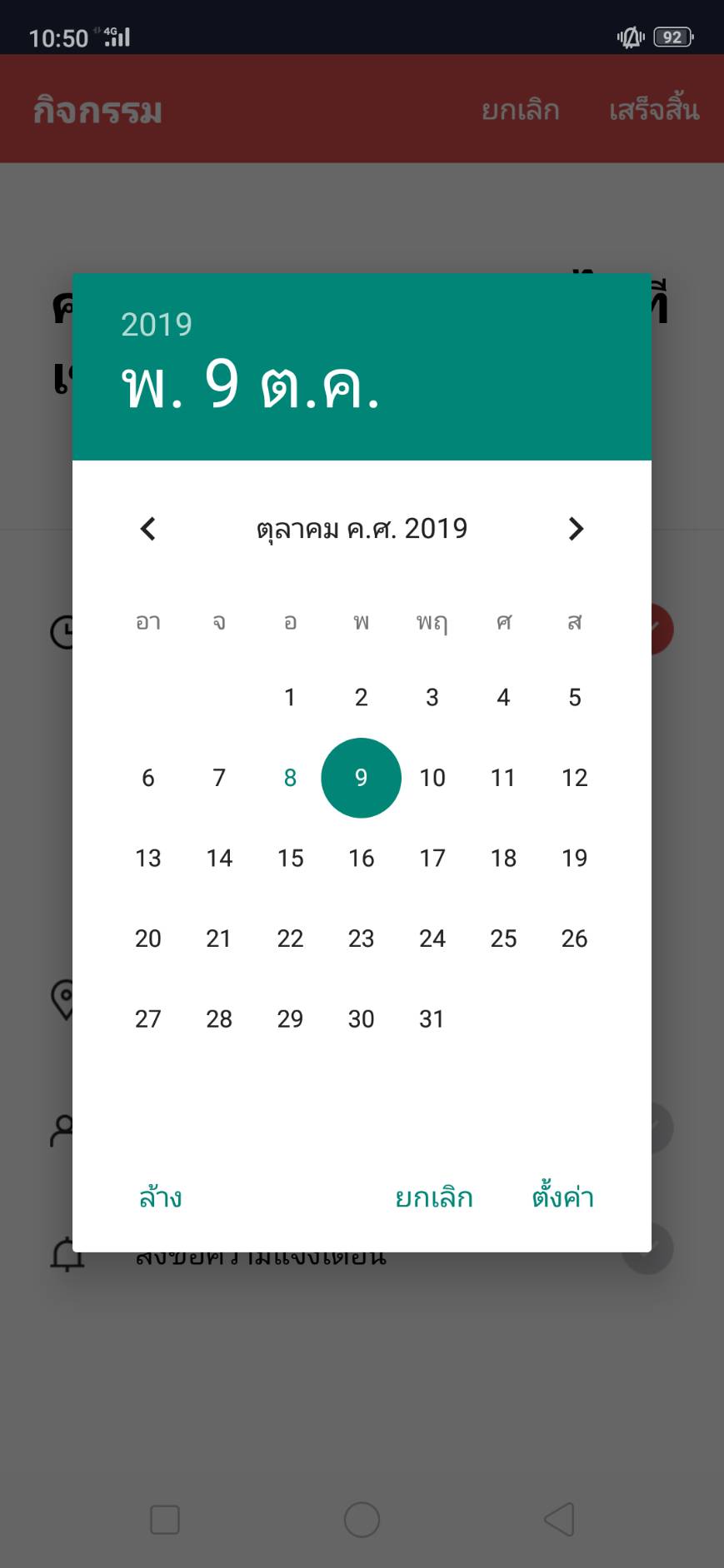Tap the system back button
The height and width of the screenshot is (1568, 724).
tap(560, 1520)
